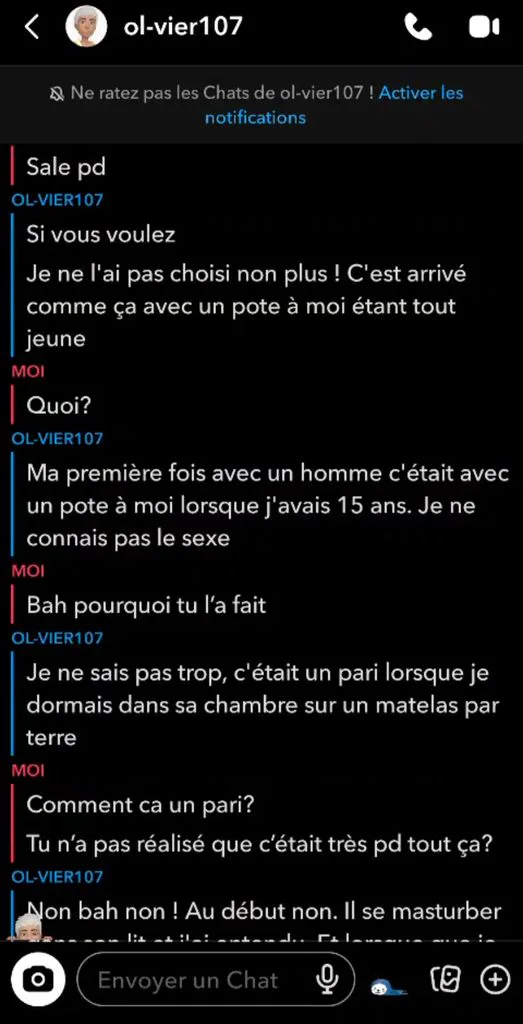Tap the microphone voice note icon

tap(326, 980)
